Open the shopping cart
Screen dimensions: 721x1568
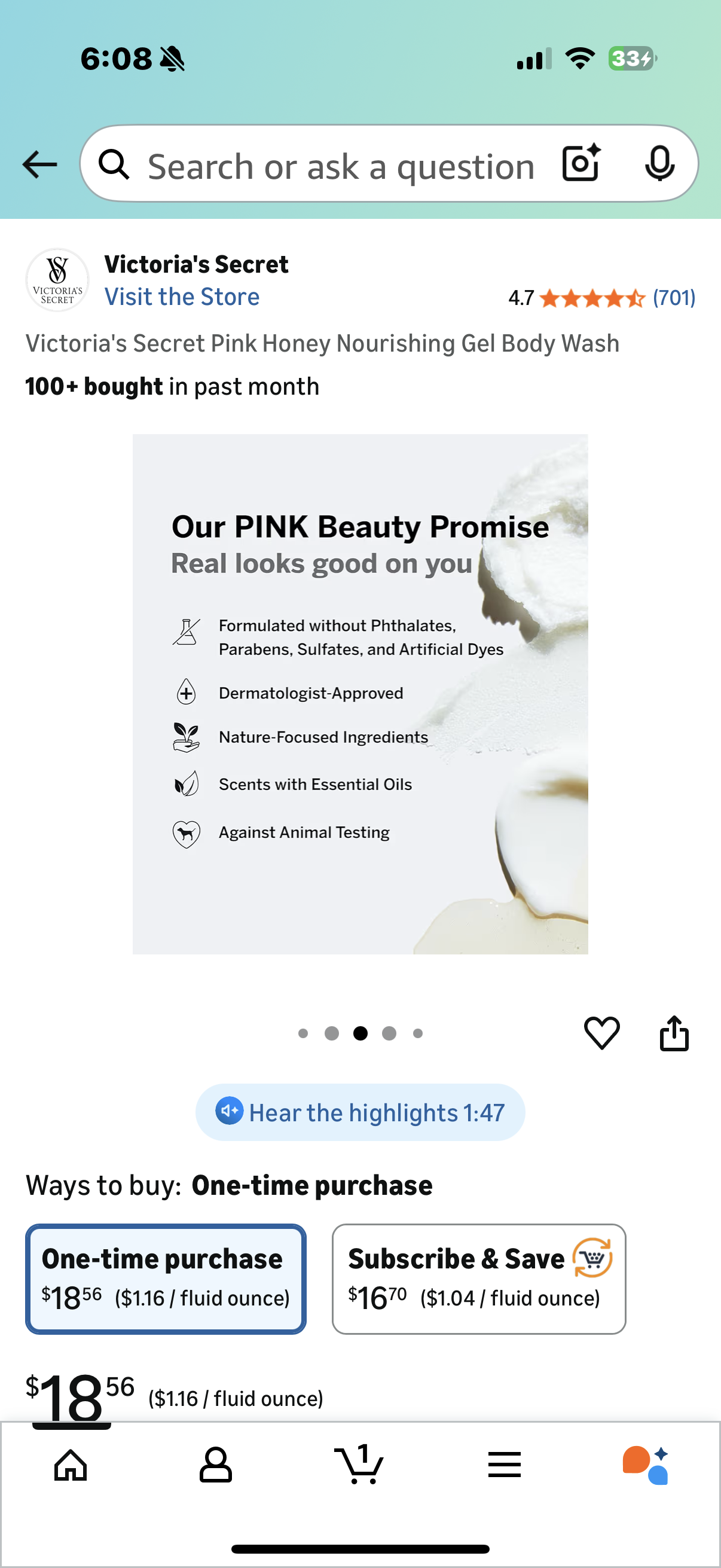[359, 1465]
